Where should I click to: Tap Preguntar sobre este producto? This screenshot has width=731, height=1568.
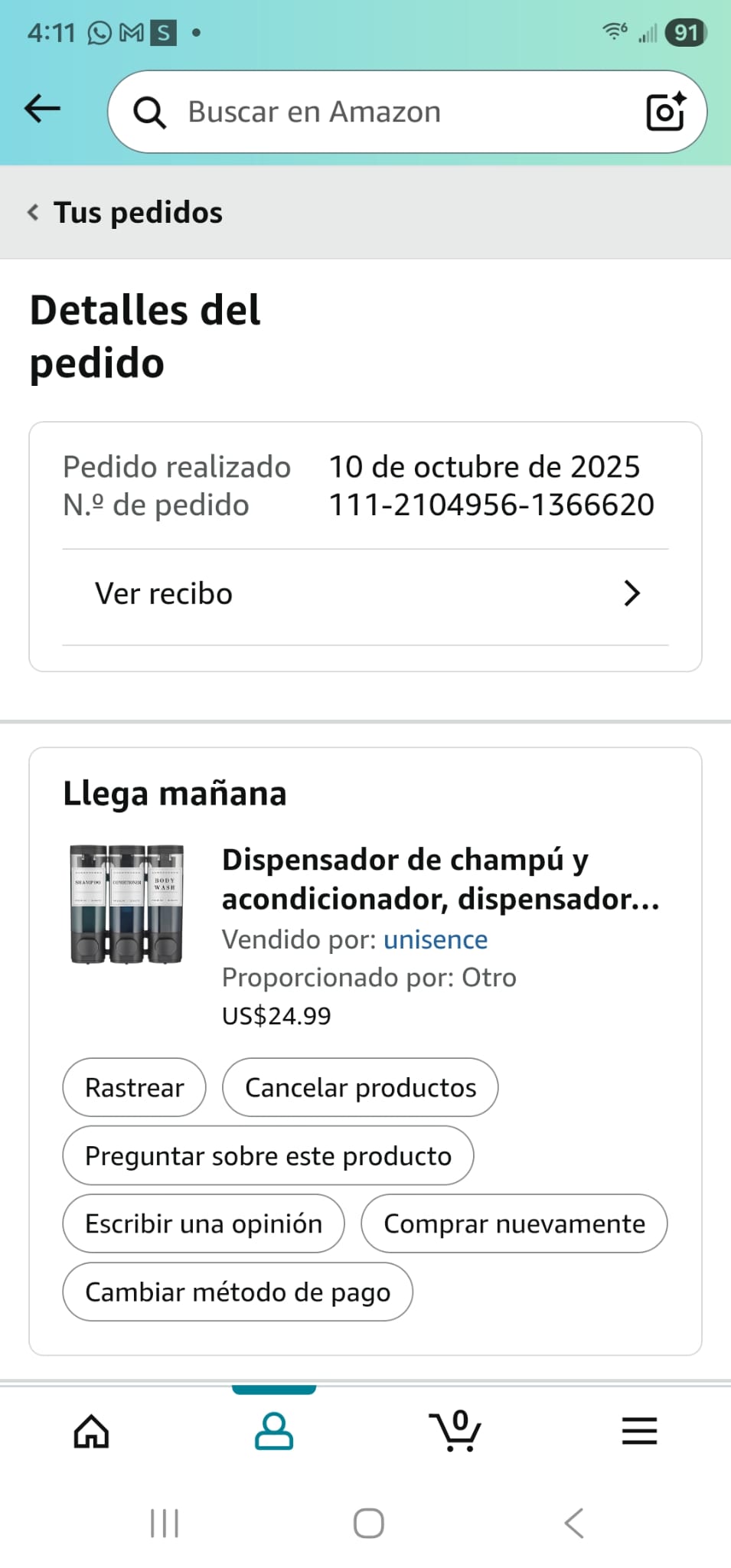(x=268, y=1155)
